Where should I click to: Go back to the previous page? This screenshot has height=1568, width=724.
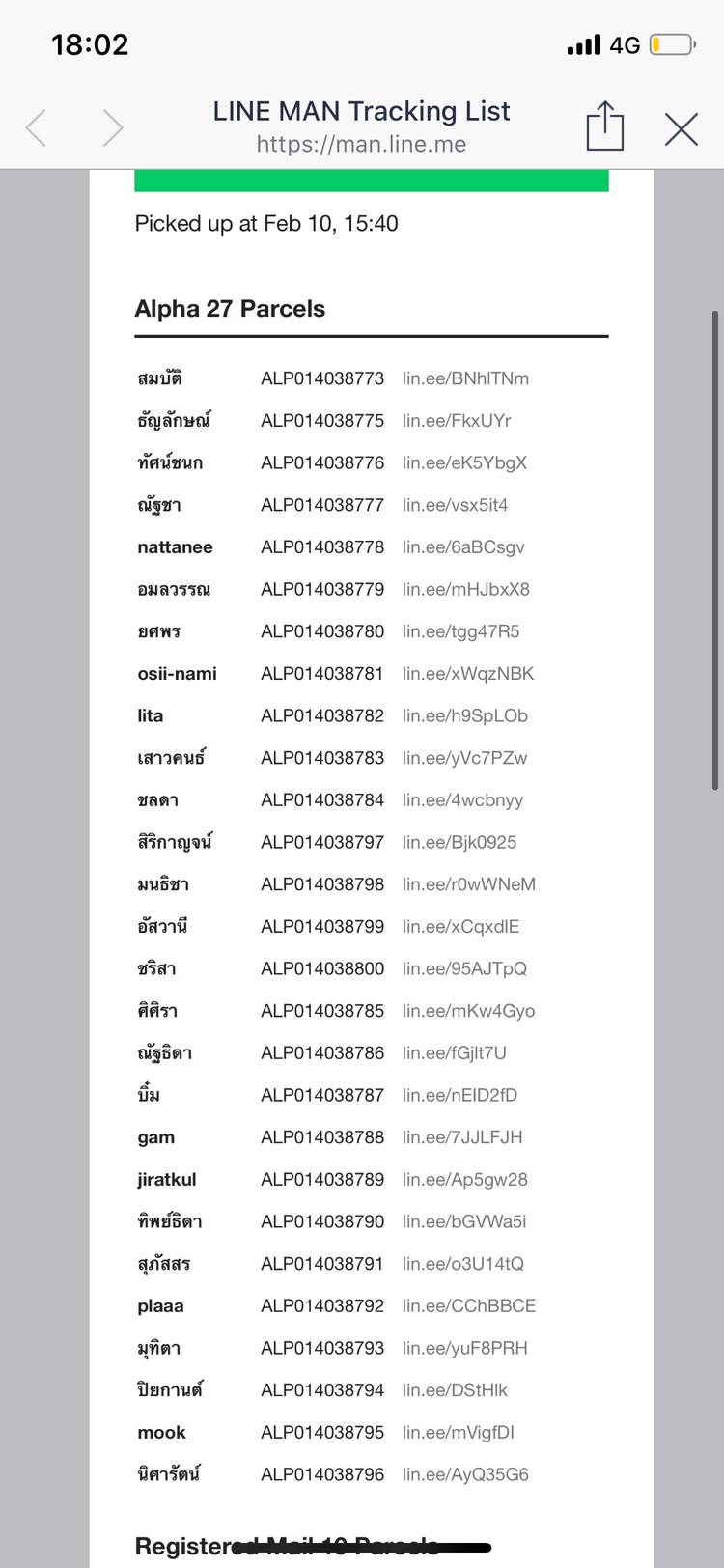[x=37, y=127]
